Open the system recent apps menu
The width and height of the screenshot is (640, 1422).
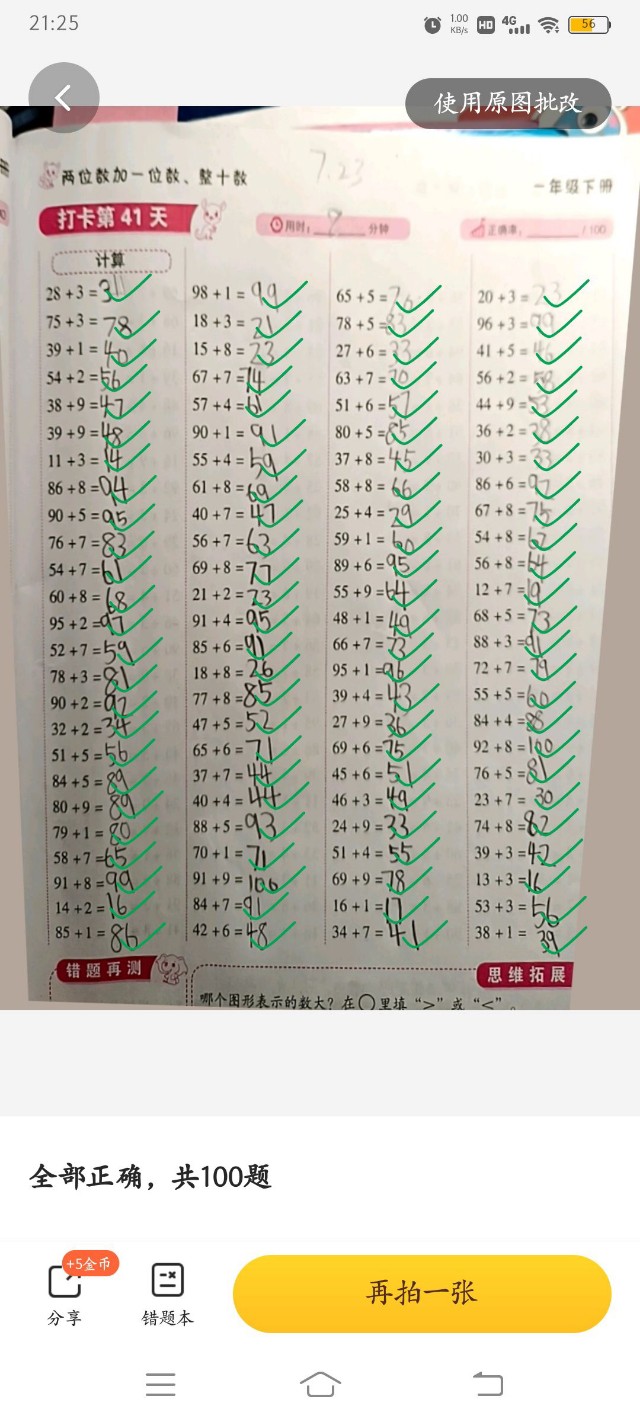pos(160,1384)
